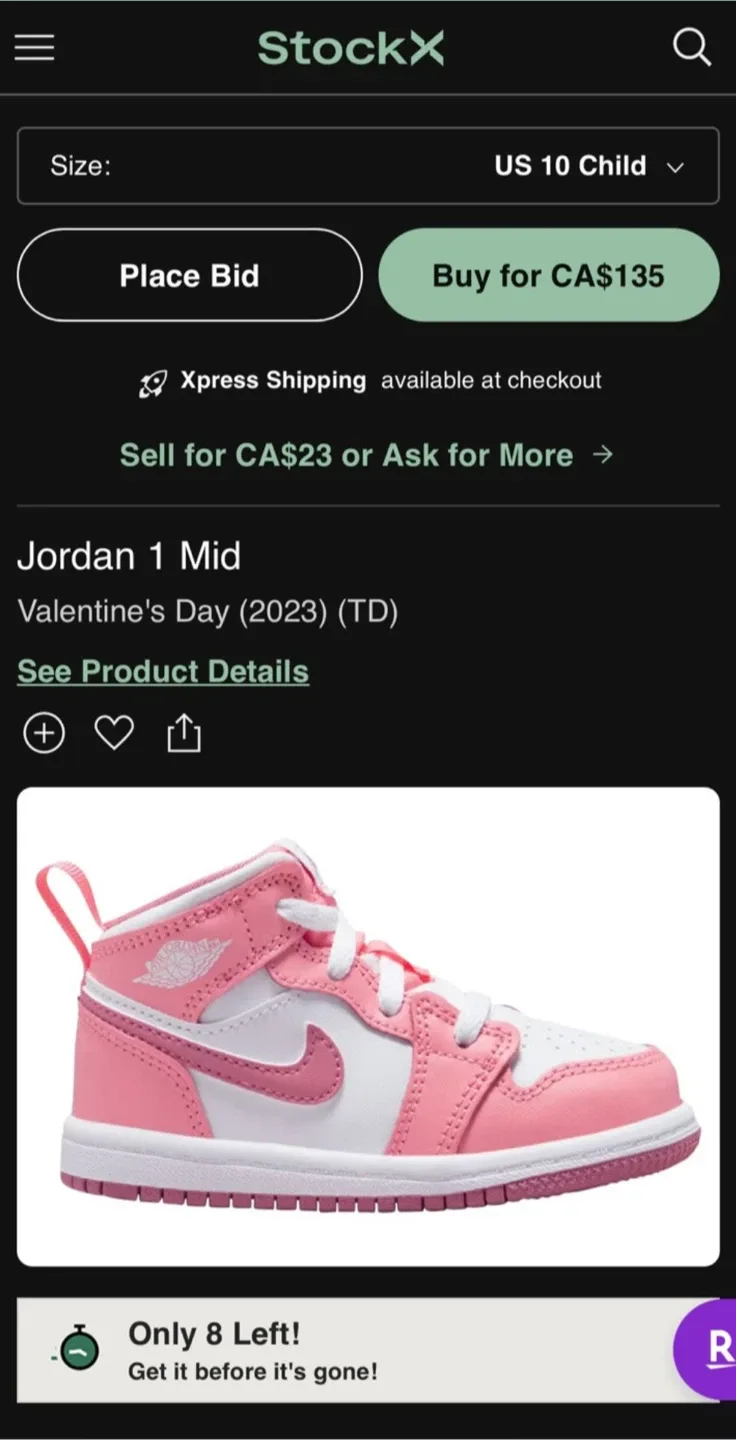The width and height of the screenshot is (736, 1440).
Task: Add product to a collection with plus icon
Action: coord(43,732)
